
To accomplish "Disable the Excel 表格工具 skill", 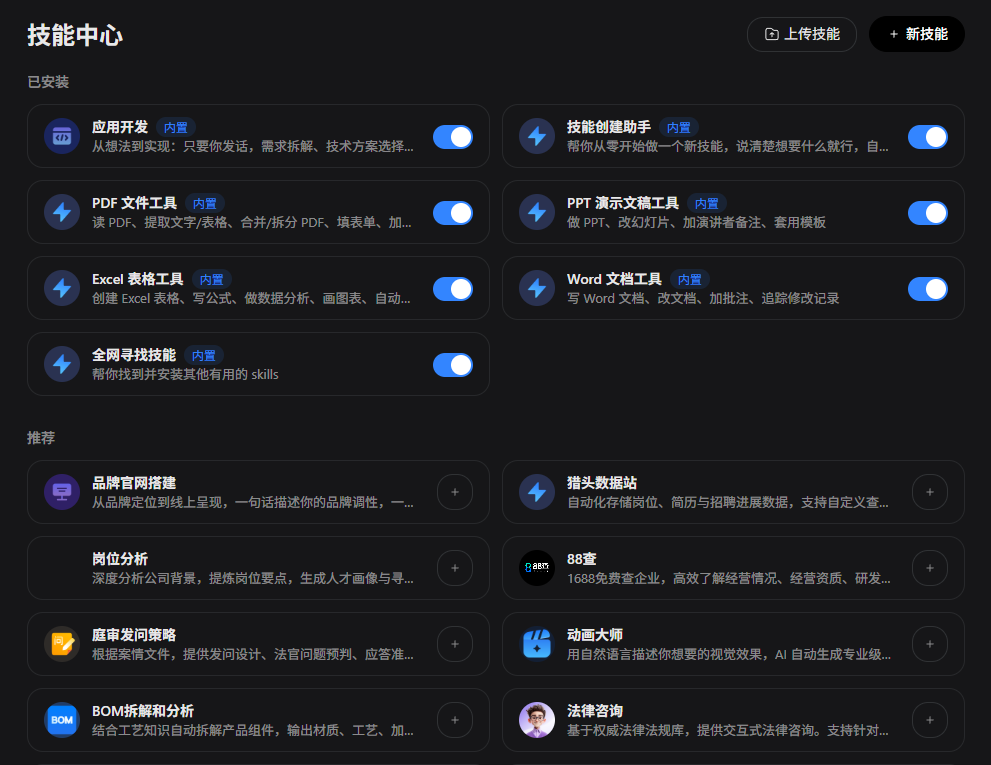I will [452, 289].
